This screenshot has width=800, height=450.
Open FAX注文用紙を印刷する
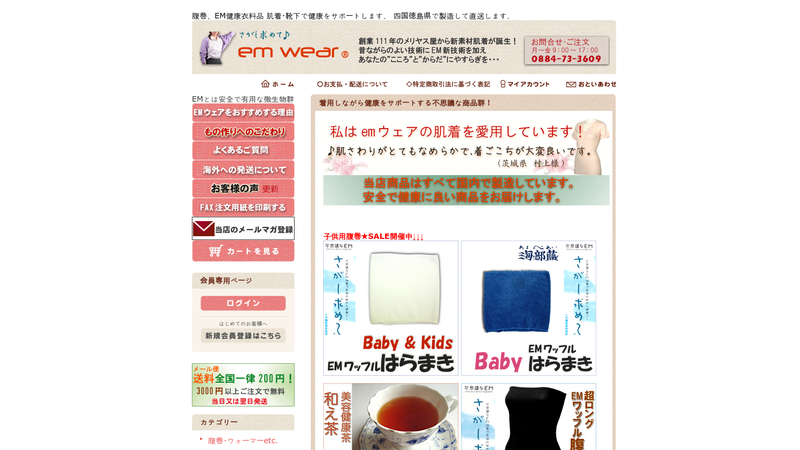click(x=243, y=207)
